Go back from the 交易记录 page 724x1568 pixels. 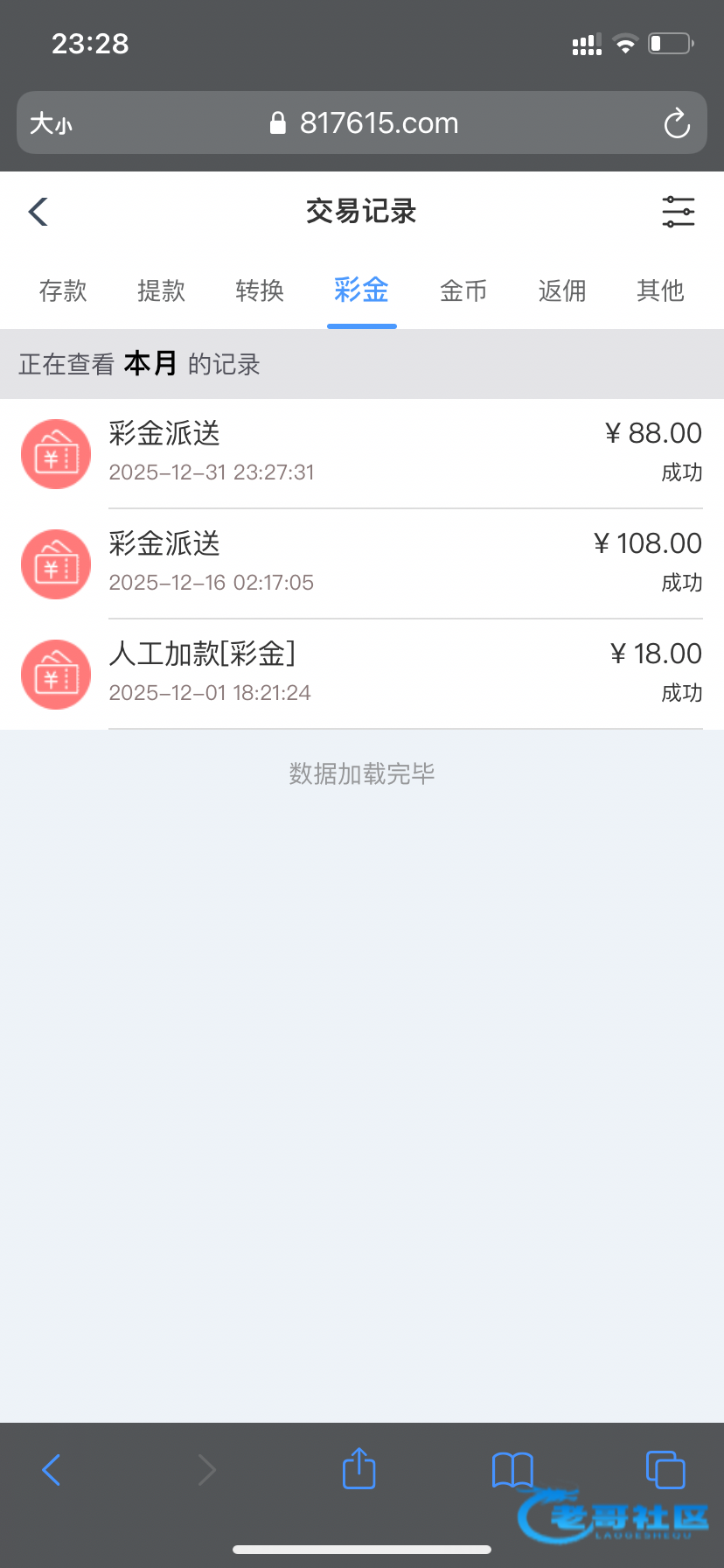point(38,212)
